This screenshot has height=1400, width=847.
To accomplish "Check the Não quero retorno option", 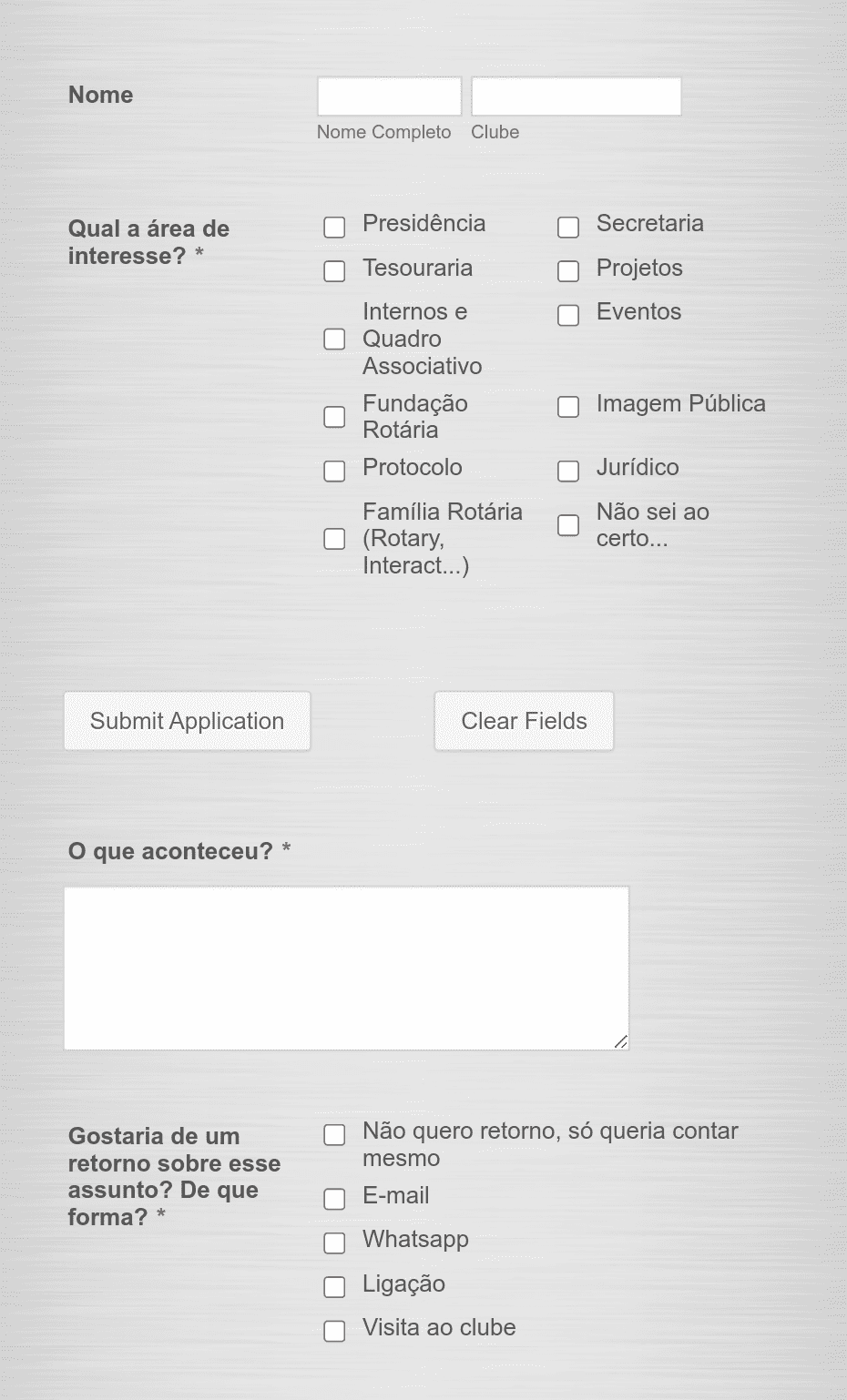I will pos(335,1135).
